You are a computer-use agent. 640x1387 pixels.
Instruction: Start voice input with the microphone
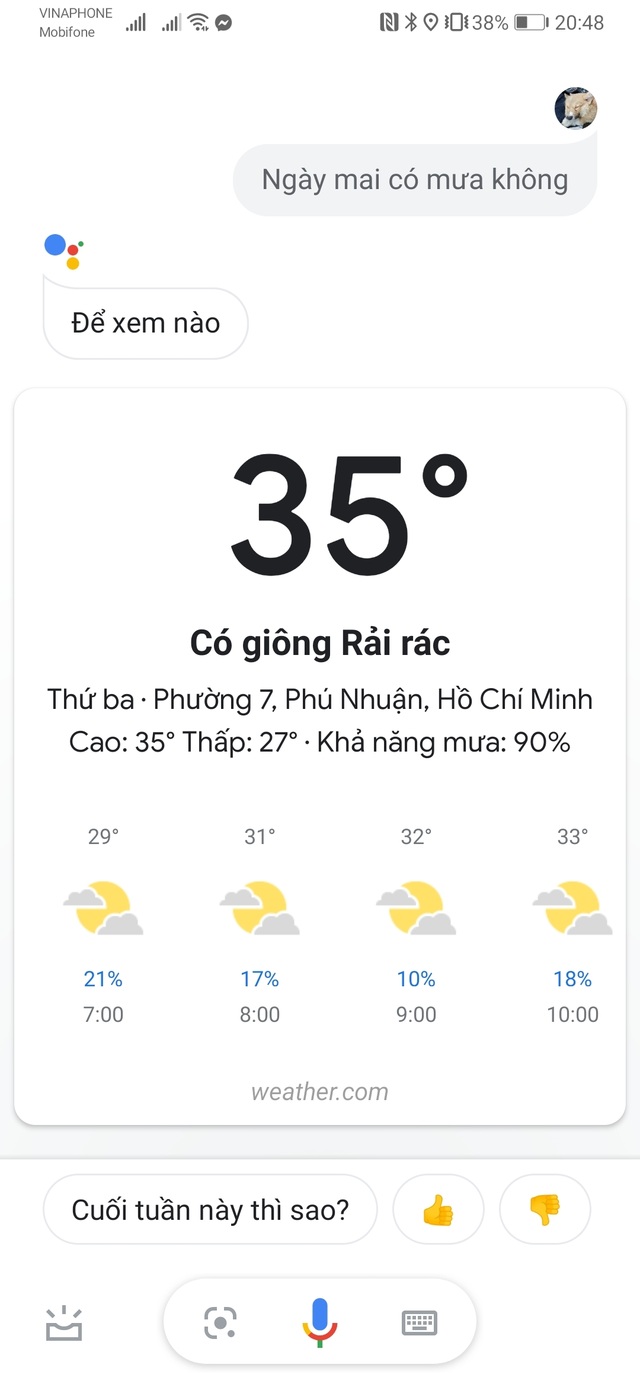pyautogui.click(x=320, y=1322)
